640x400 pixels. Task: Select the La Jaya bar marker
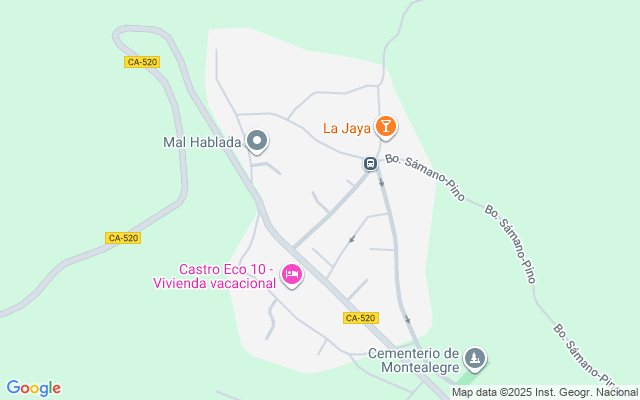click(385, 127)
